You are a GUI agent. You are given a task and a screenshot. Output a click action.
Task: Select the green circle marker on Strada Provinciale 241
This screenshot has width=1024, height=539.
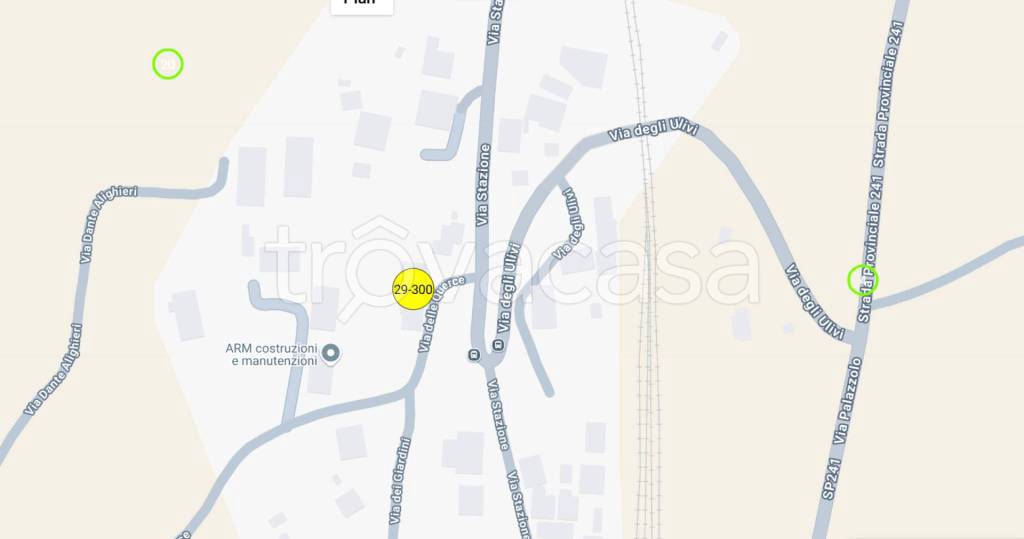862,280
